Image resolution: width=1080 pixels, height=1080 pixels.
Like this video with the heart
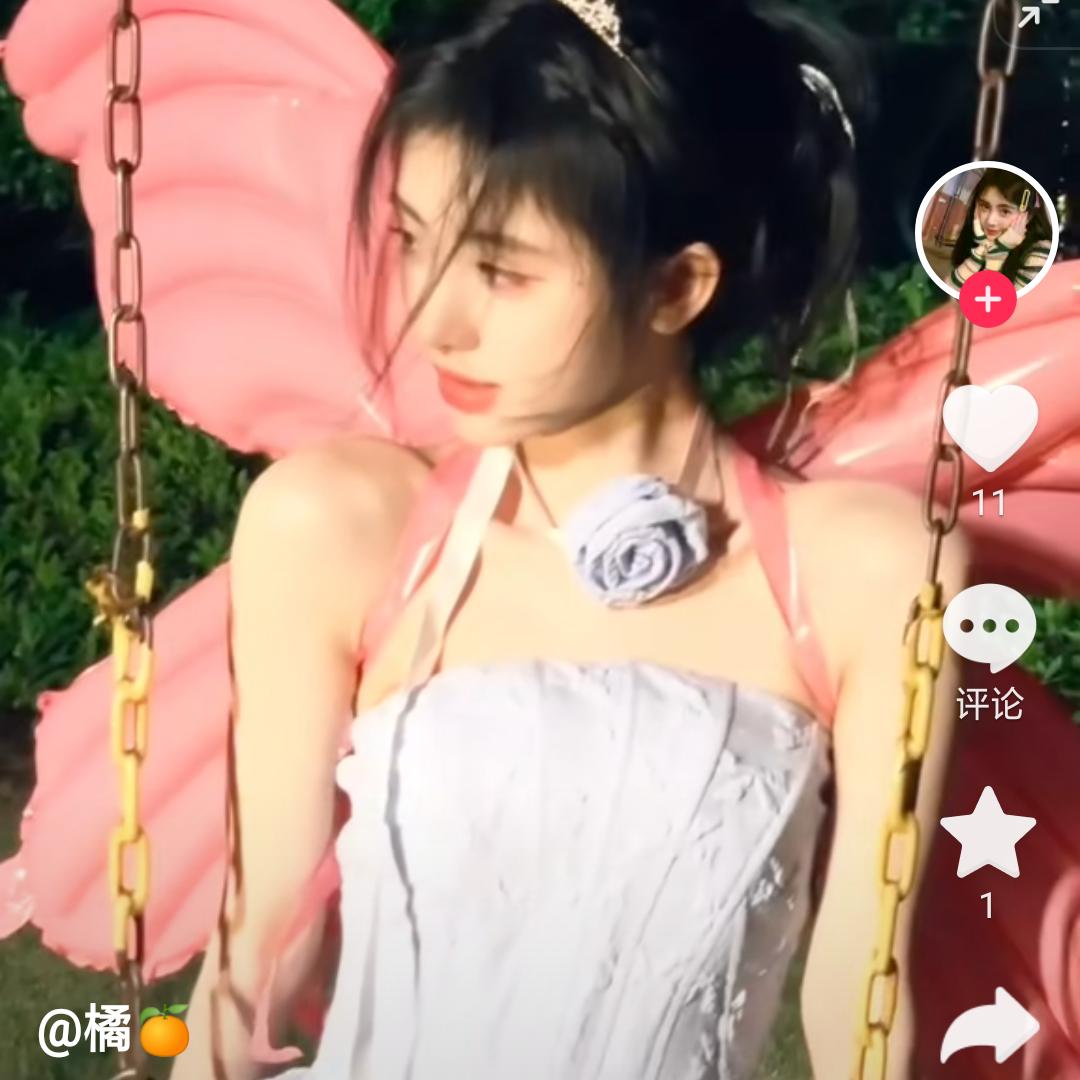990,427
